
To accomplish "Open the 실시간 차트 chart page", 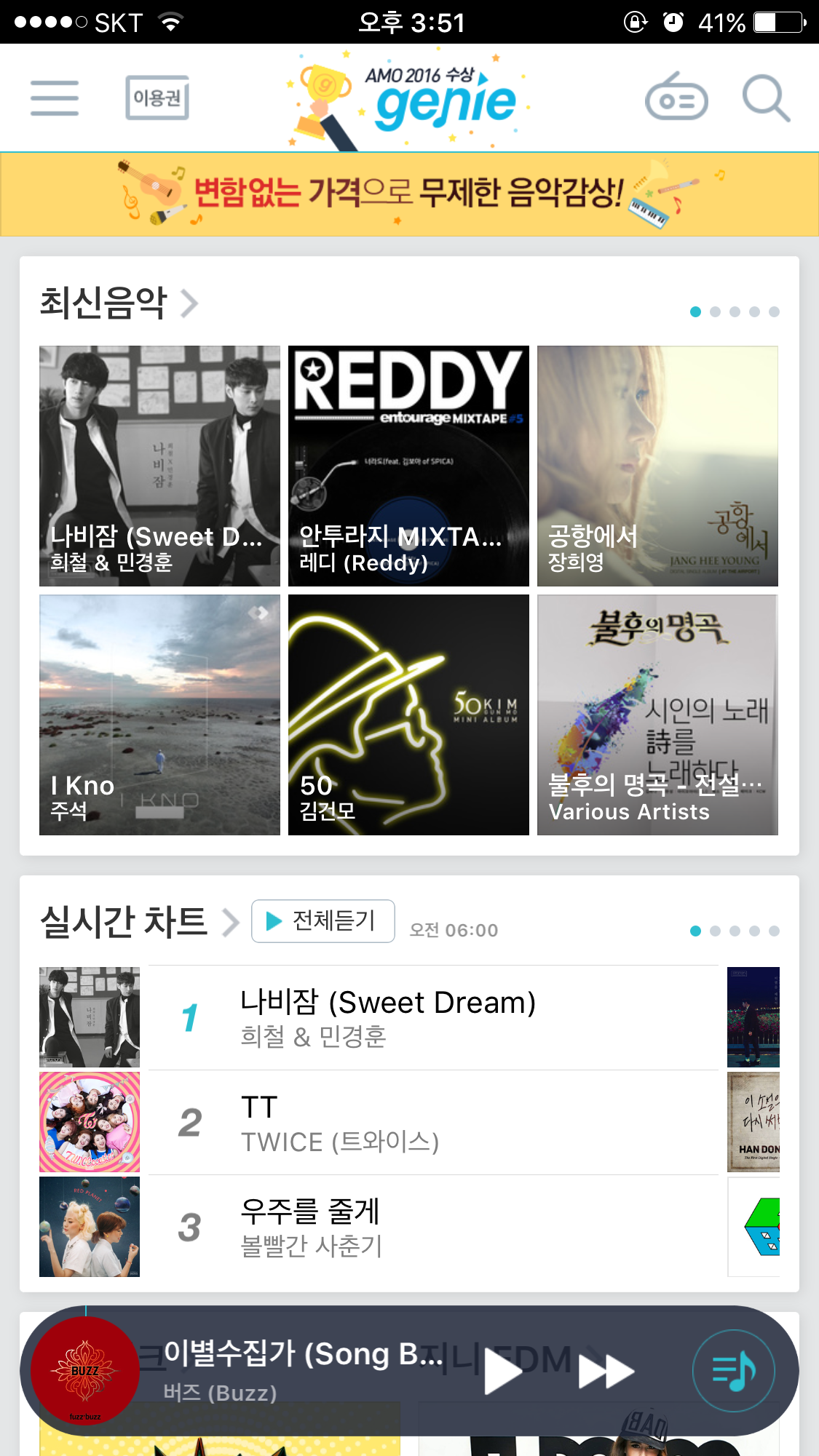I will click(138, 922).
